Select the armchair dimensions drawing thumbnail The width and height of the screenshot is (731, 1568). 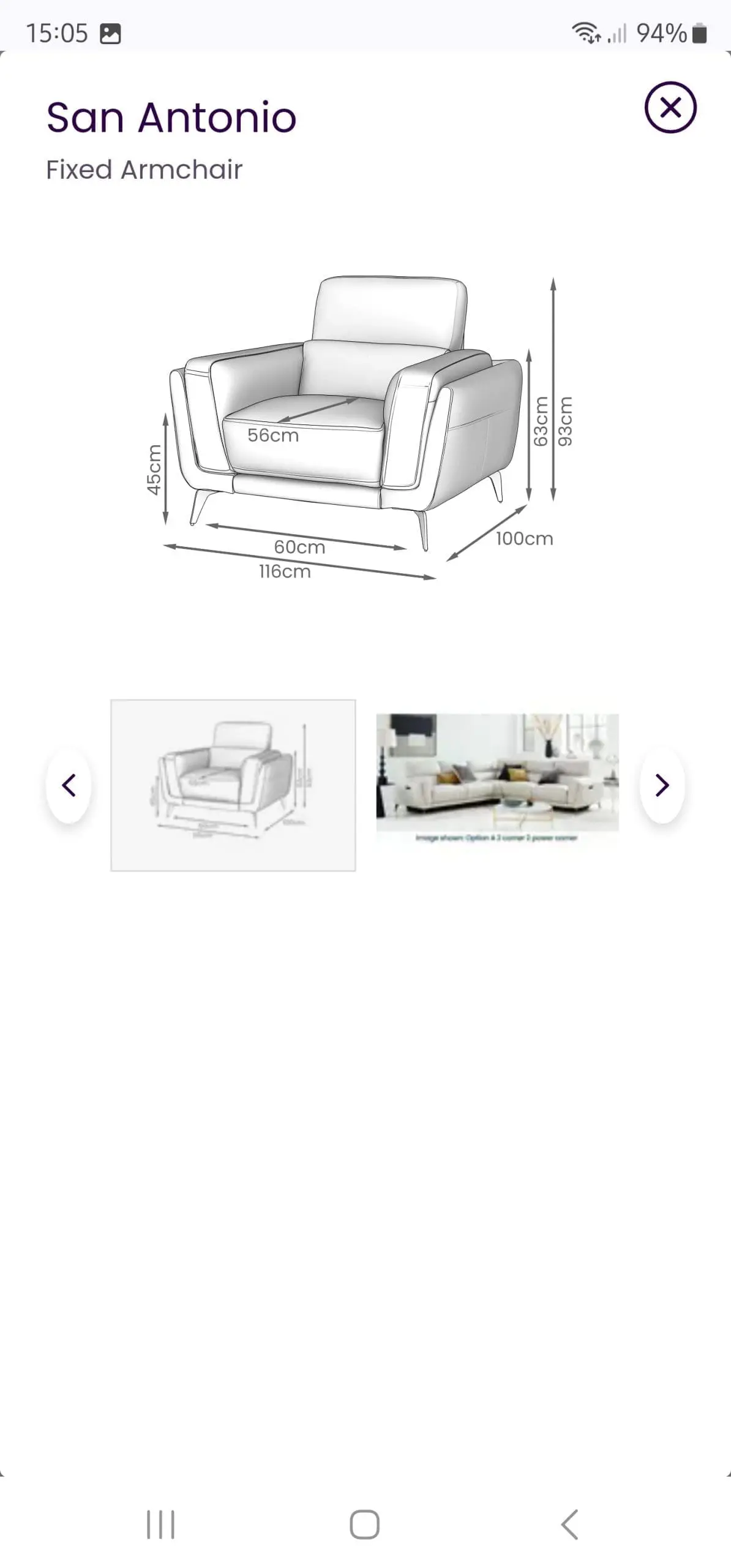tap(233, 785)
